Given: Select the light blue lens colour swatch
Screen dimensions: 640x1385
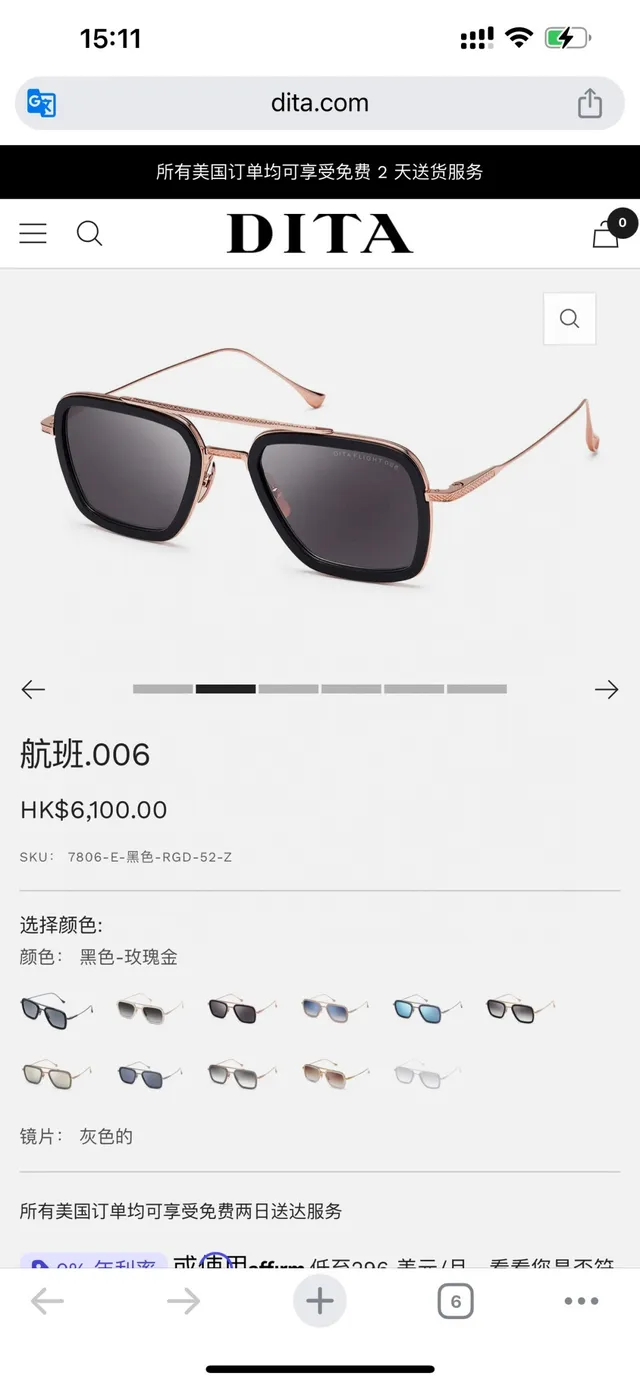Looking at the screenshot, I should [x=426, y=1008].
